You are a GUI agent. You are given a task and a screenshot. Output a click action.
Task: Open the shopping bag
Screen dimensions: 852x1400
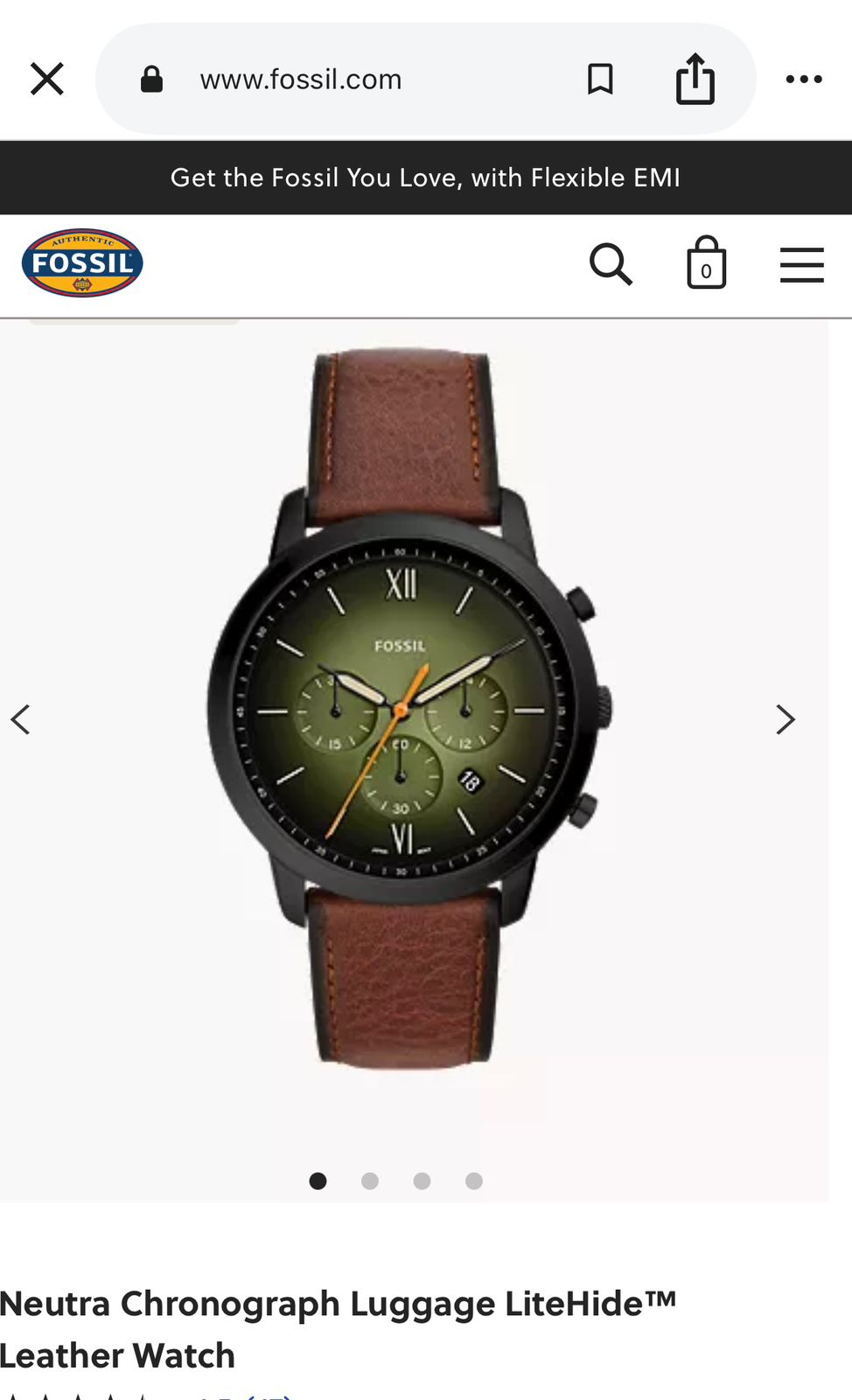coord(706,263)
